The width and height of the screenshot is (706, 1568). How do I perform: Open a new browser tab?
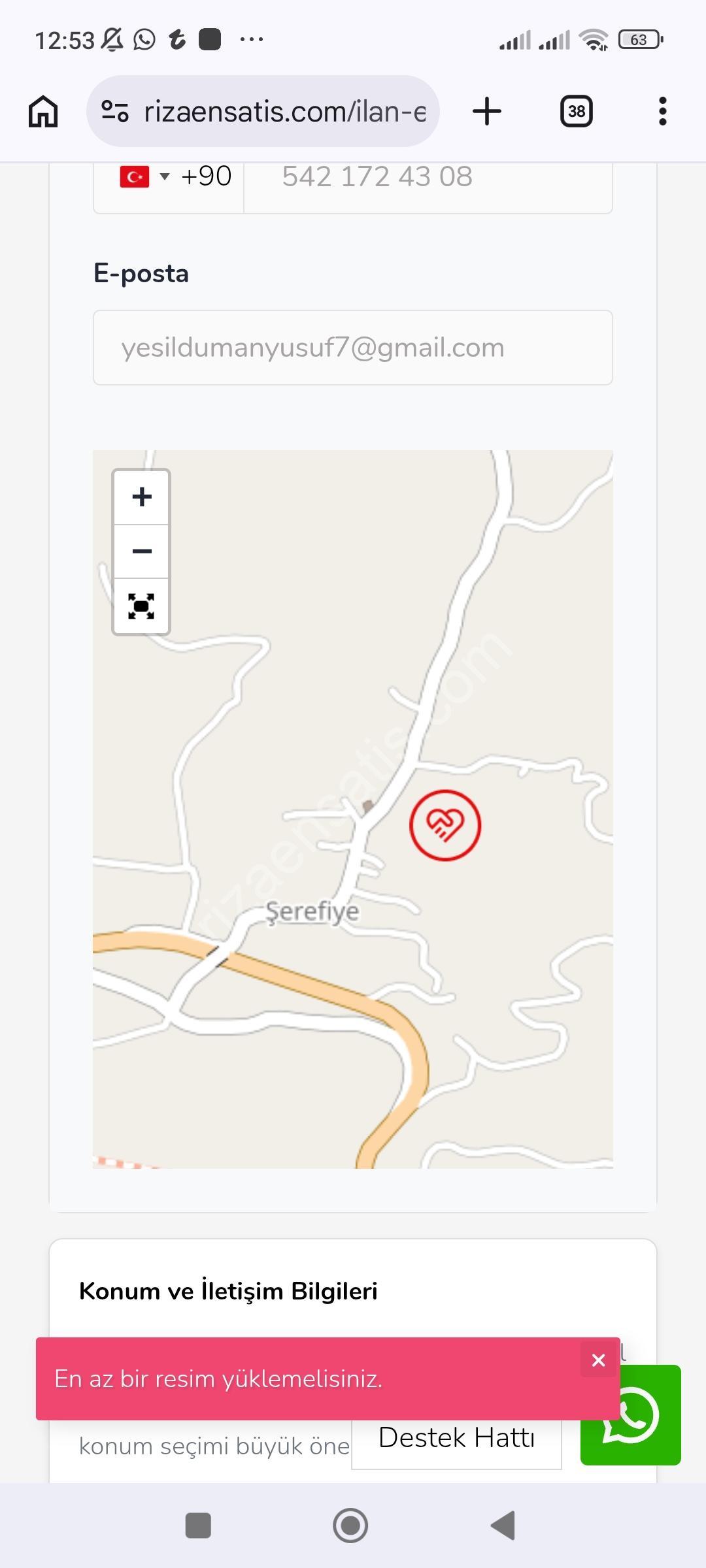pyautogui.click(x=487, y=111)
